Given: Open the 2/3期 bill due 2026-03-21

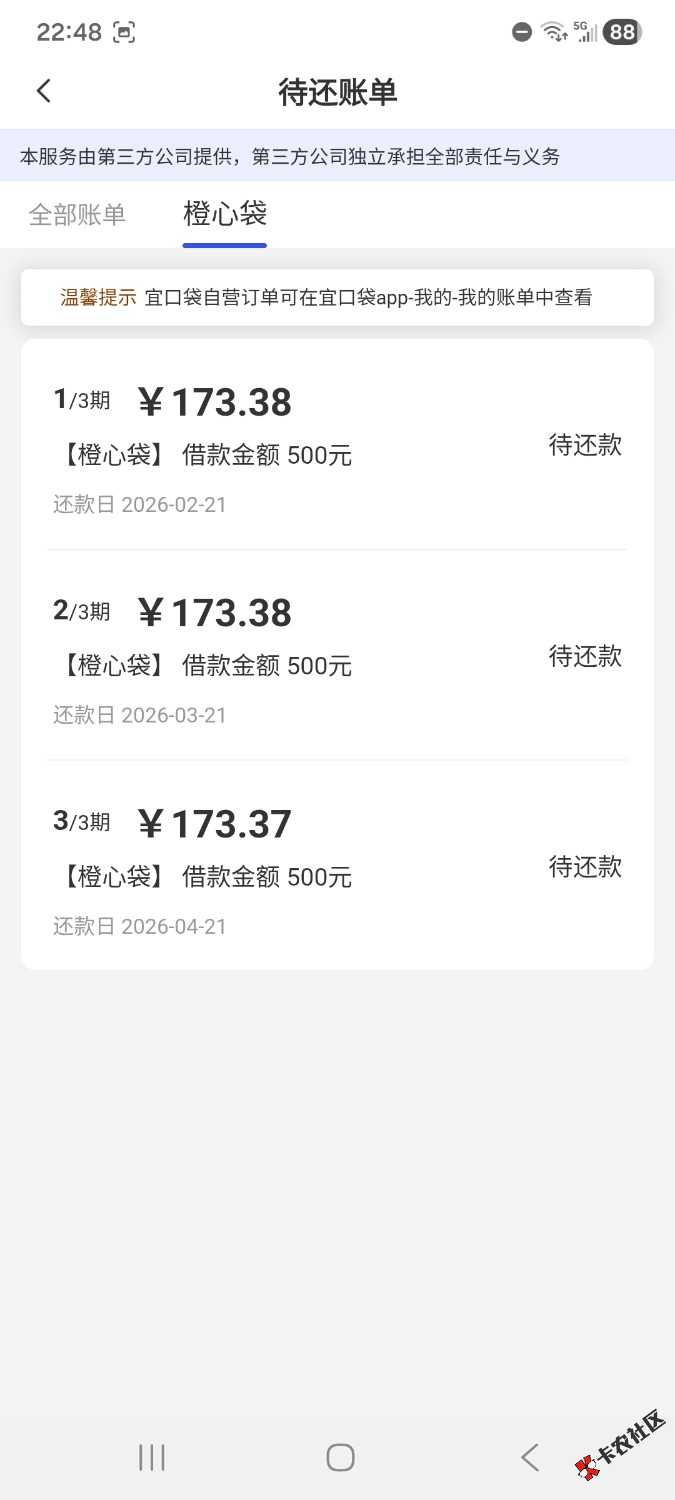Looking at the screenshot, I should pos(337,656).
